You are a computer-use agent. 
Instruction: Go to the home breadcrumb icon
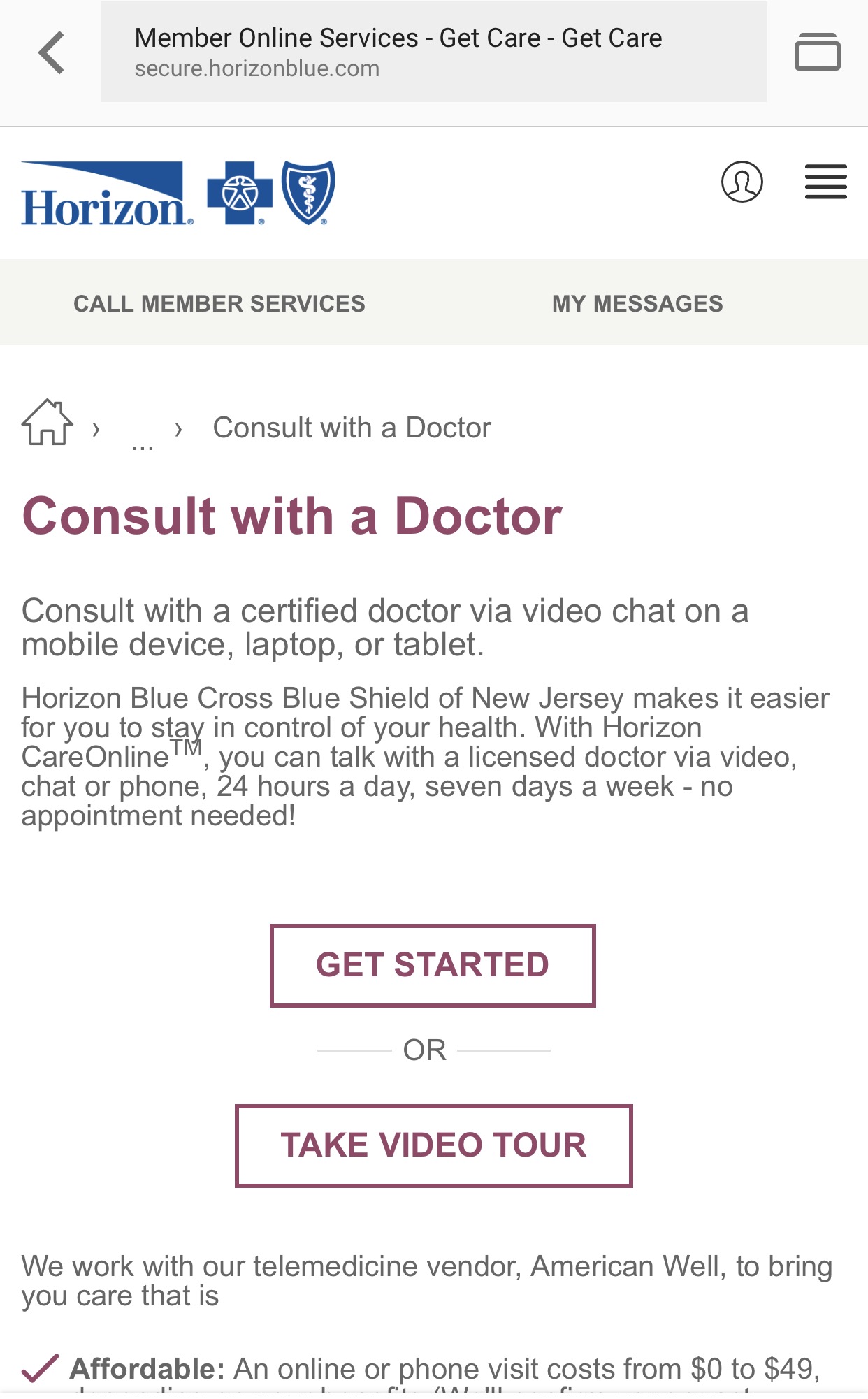(47, 422)
